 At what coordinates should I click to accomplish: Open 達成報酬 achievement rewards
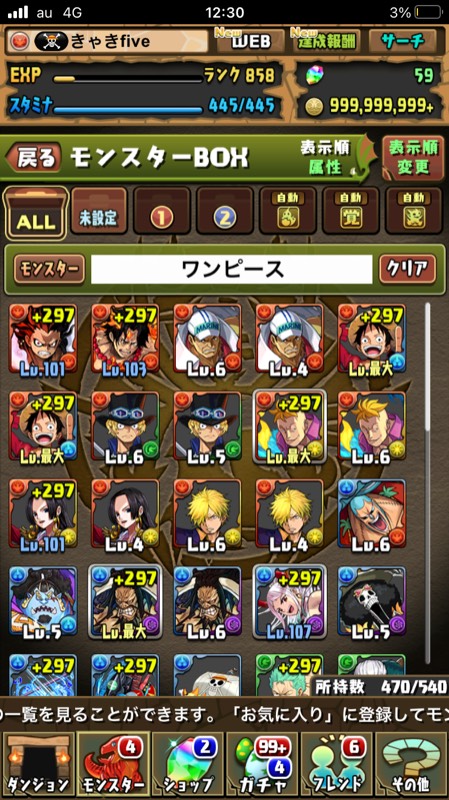(x=326, y=41)
